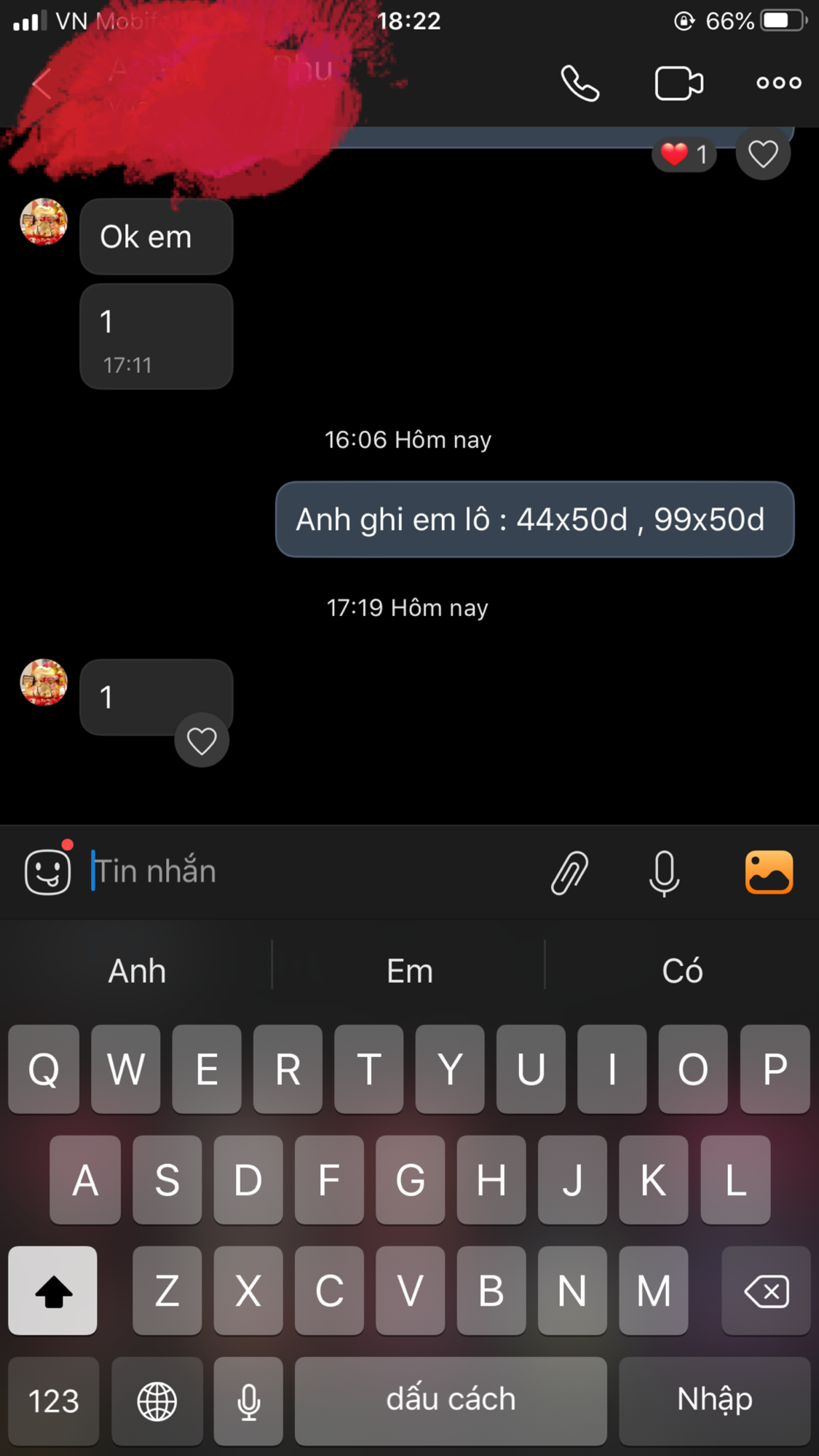Insert the suggested word Em

(409, 971)
